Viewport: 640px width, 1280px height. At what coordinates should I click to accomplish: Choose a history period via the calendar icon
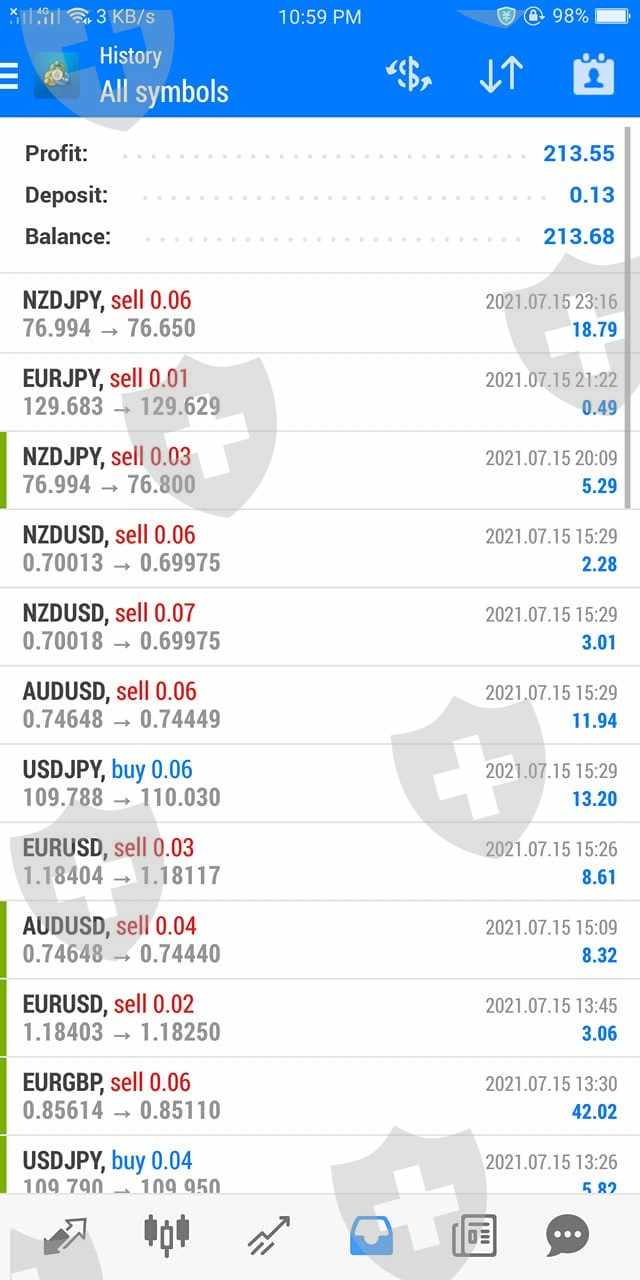tap(592, 76)
